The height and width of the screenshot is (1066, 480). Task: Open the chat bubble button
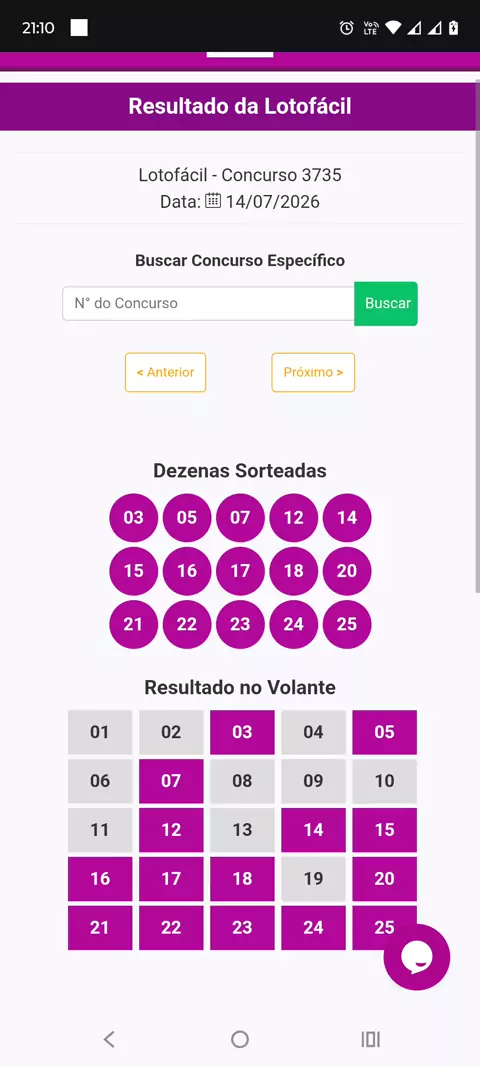pyautogui.click(x=417, y=957)
